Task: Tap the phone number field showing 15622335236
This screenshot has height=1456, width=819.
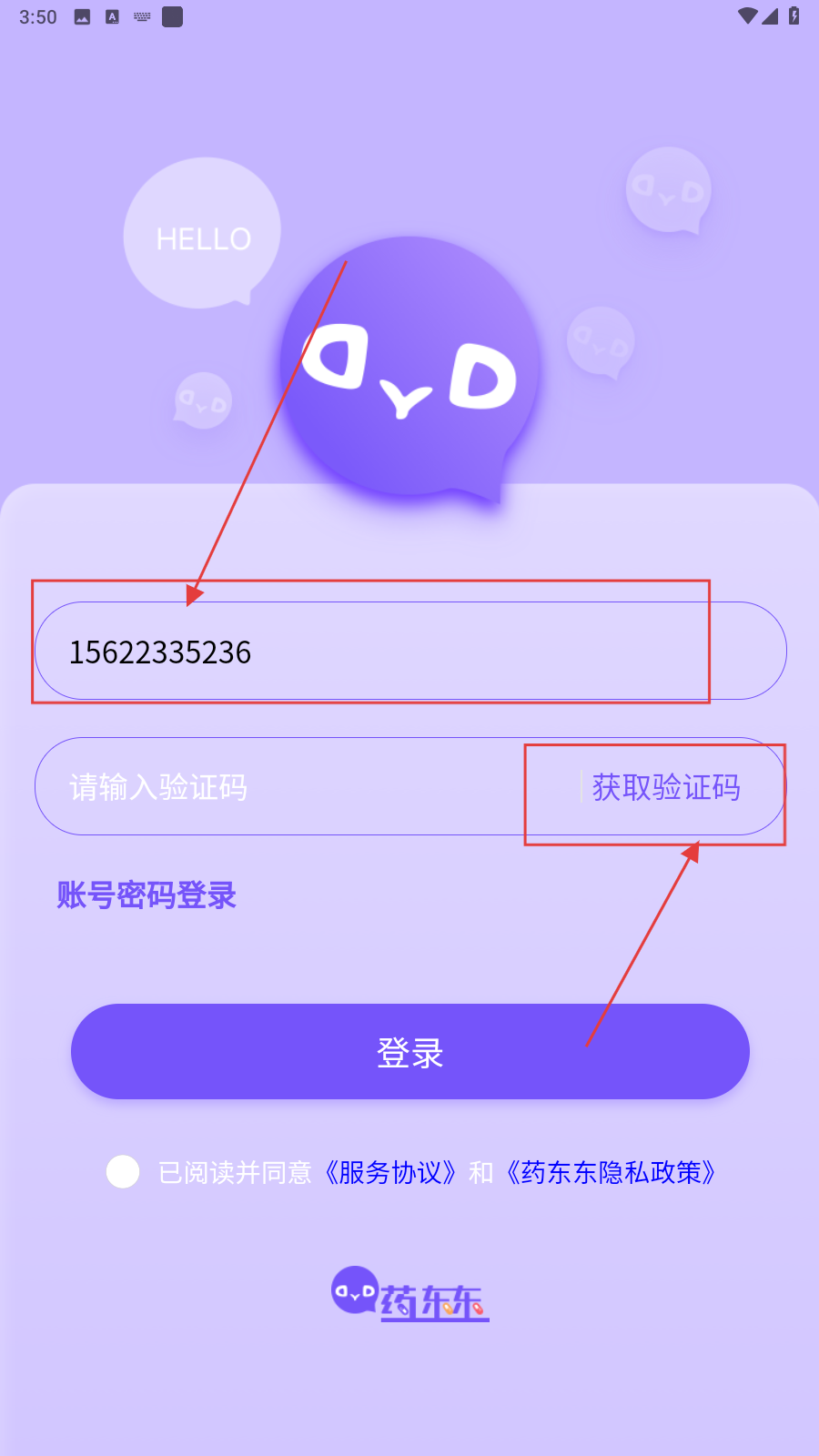Action: 409,652
